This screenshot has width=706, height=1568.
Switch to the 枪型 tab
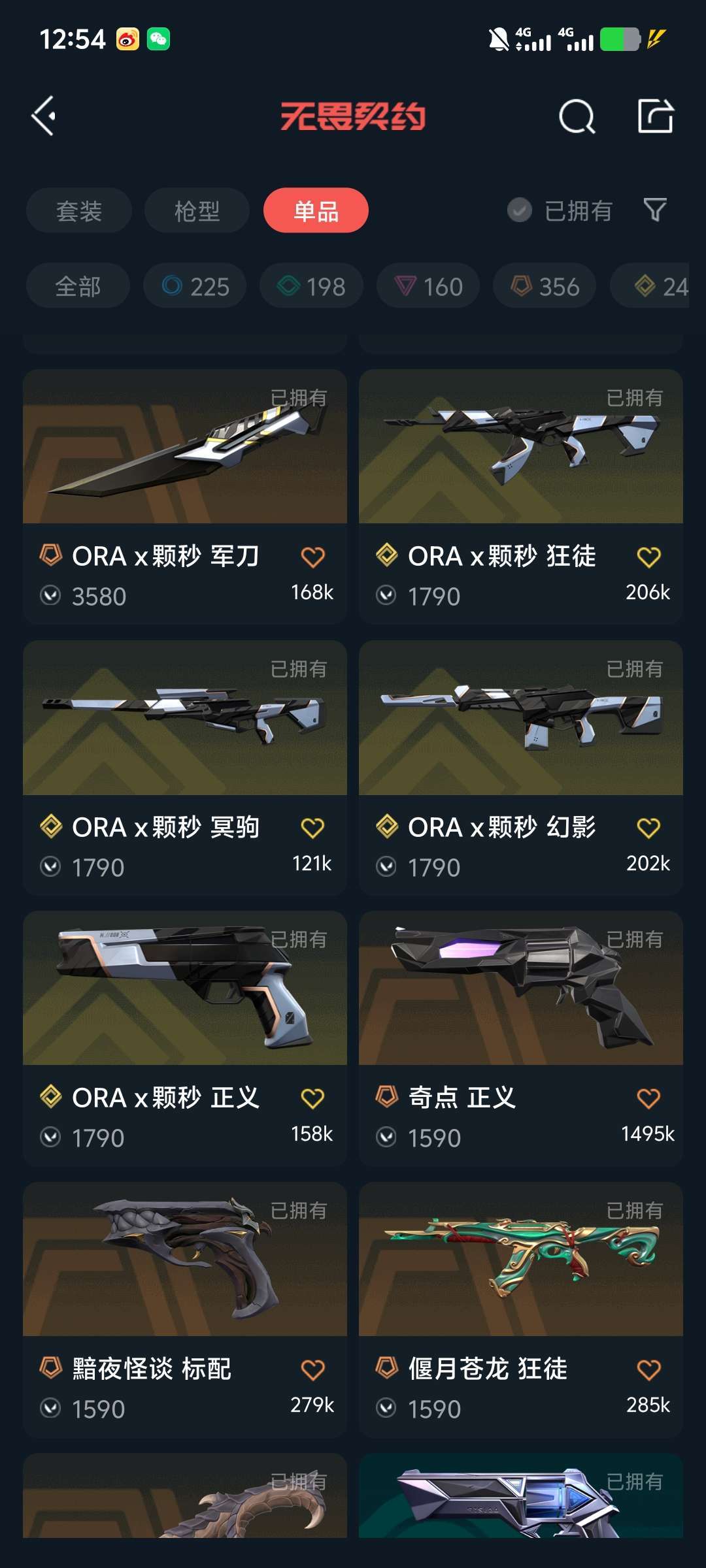[x=197, y=210]
